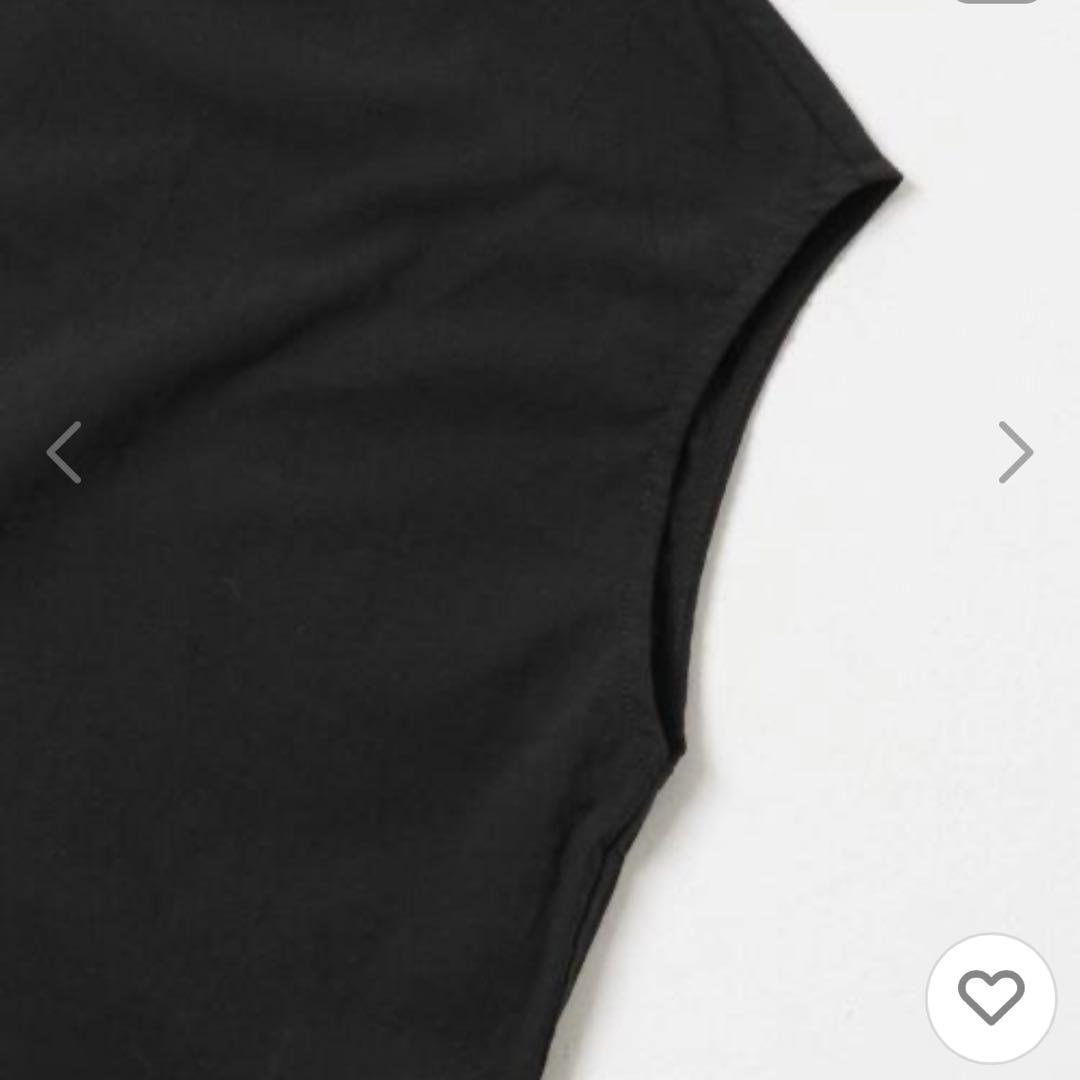This screenshot has width=1080, height=1080.
Task: Show the next product image
Action: click(1015, 452)
